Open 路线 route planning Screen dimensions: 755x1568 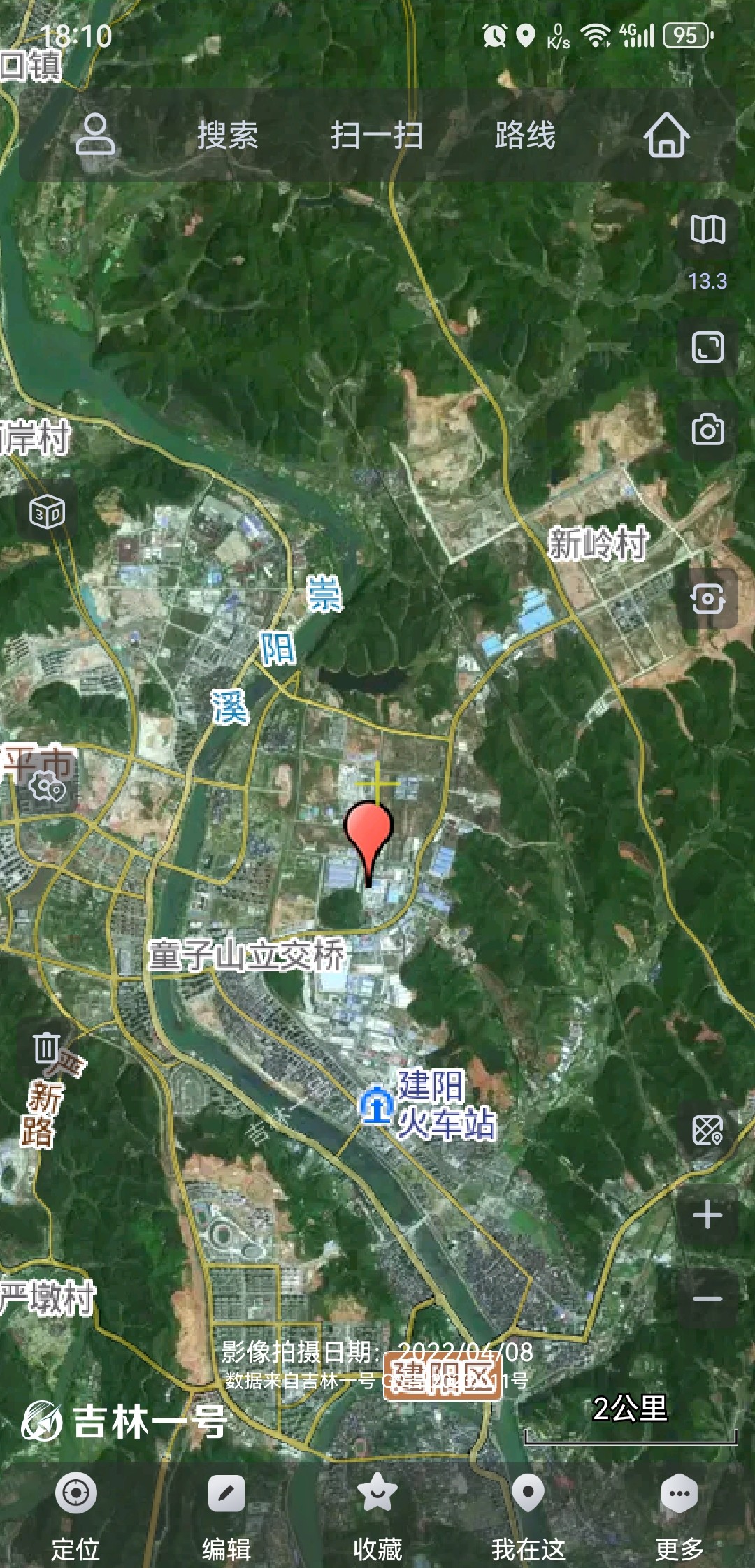pyautogui.click(x=525, y=135)
